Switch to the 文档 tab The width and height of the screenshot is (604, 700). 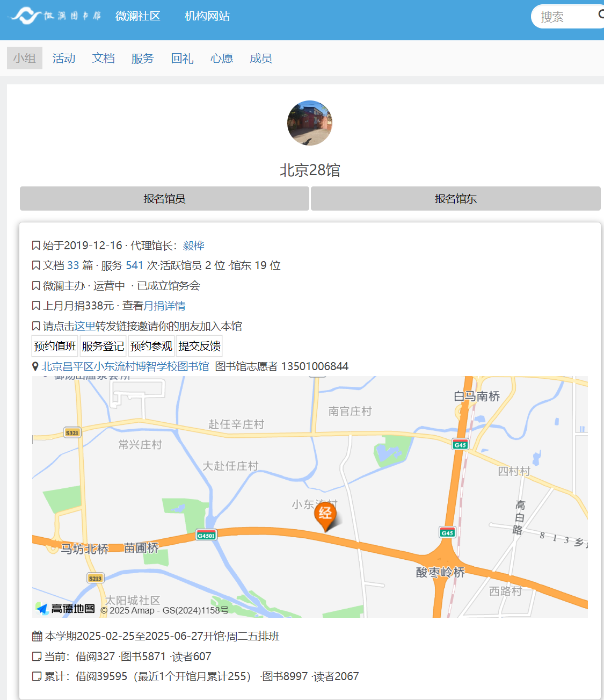(x=103, y=58)
